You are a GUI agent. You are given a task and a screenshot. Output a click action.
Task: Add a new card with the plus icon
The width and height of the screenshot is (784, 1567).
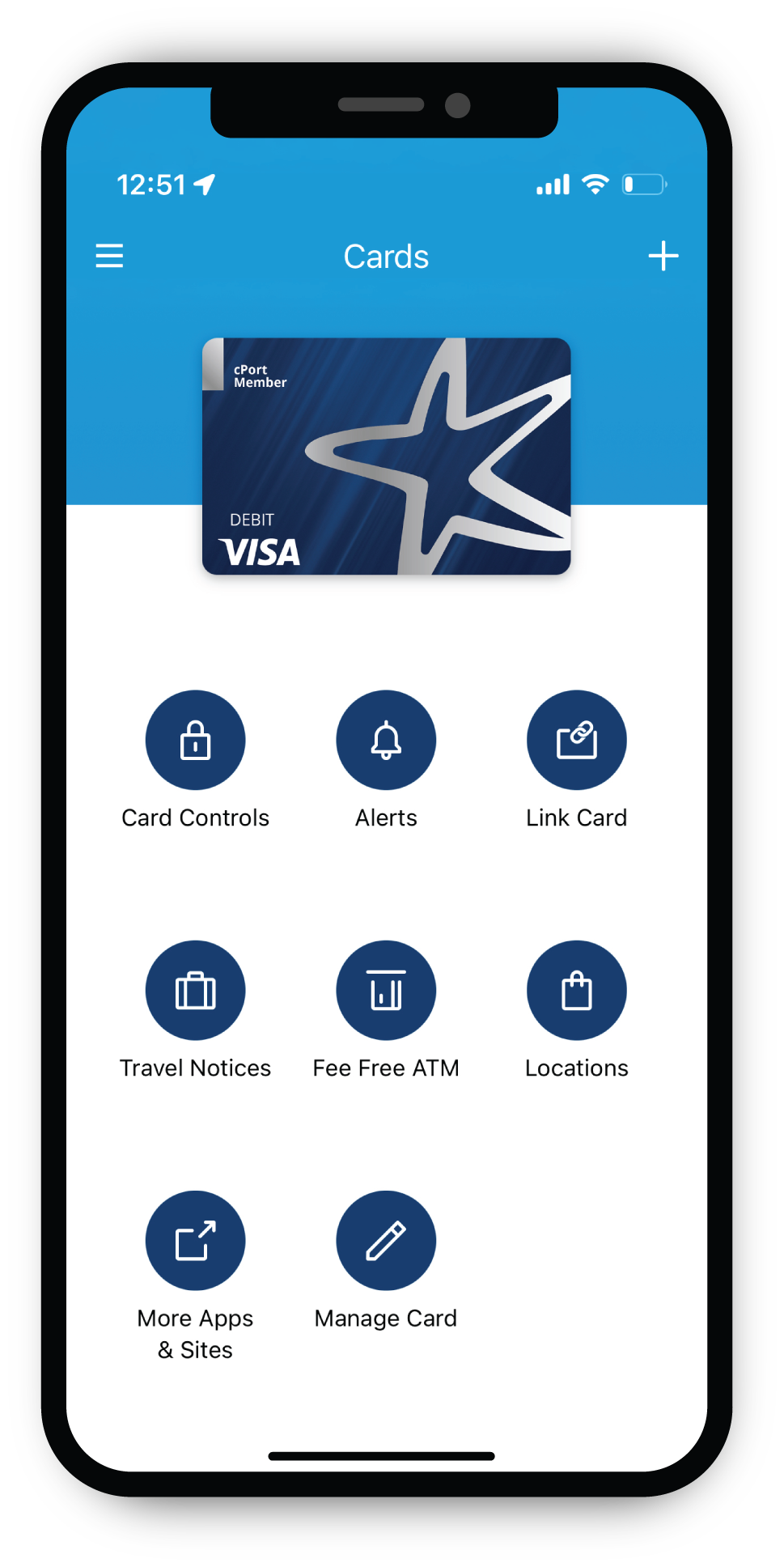pyautogui.click(x=663, y=256)
